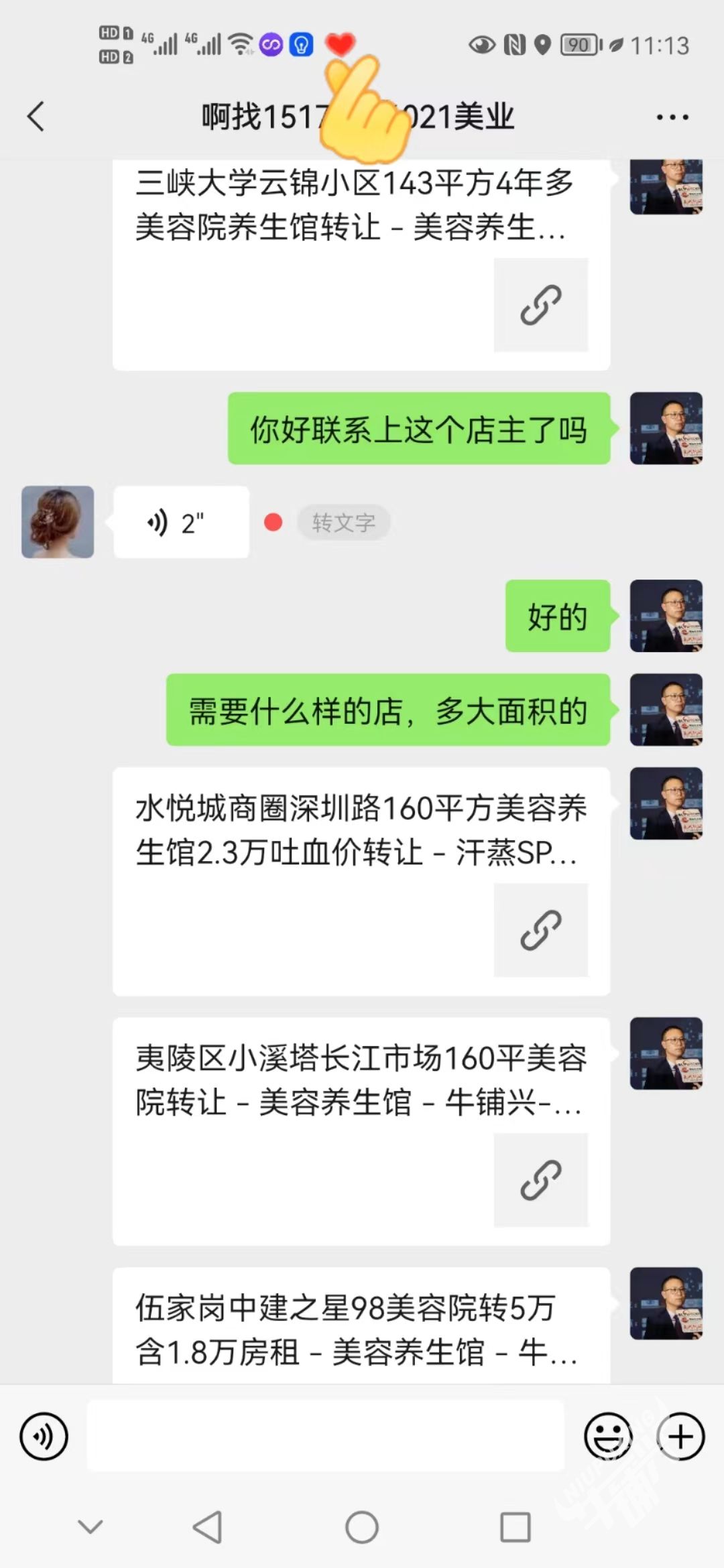Tap the system home button
The height and width of the screenshot is (1568, 724).
[x=362, y=1528]
